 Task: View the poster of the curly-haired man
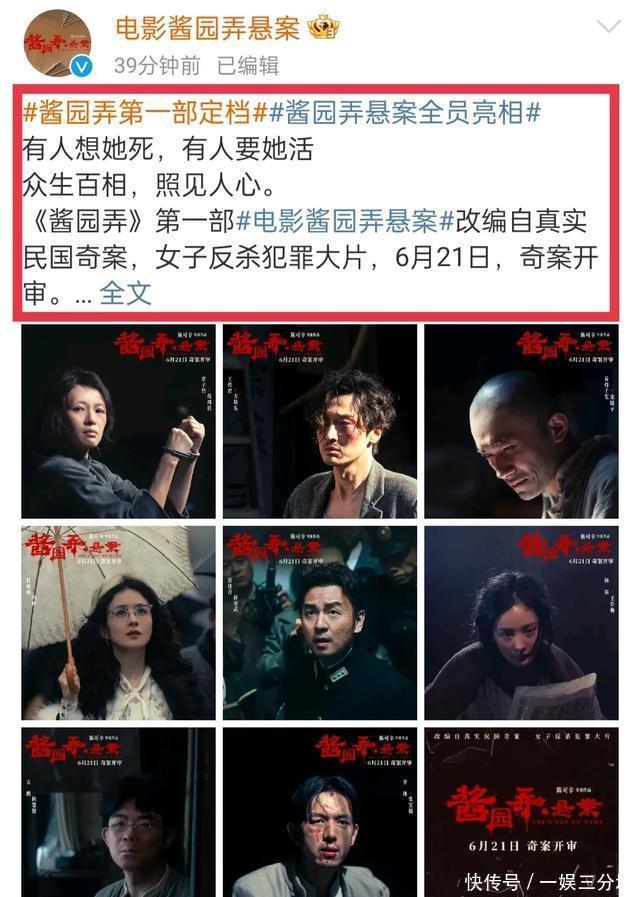(x=320, y=421)
